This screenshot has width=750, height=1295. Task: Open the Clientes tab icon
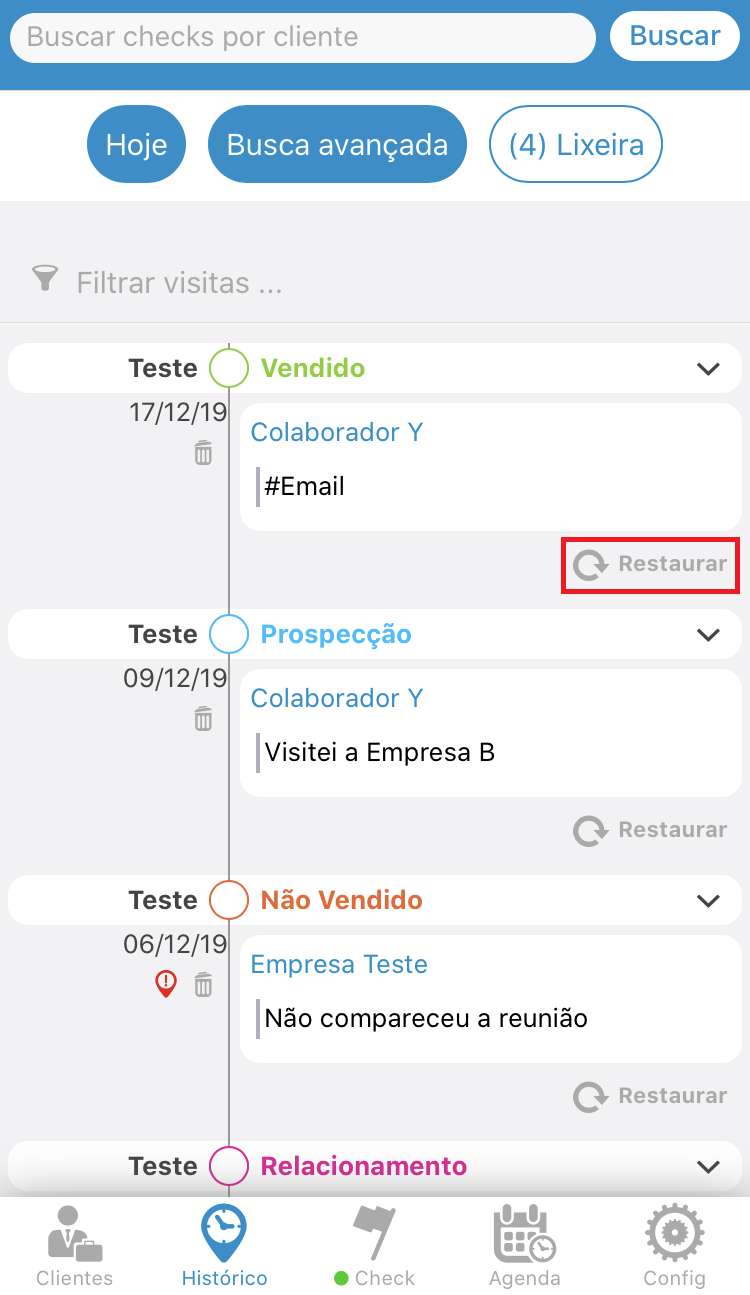[x=73, y=1233]
